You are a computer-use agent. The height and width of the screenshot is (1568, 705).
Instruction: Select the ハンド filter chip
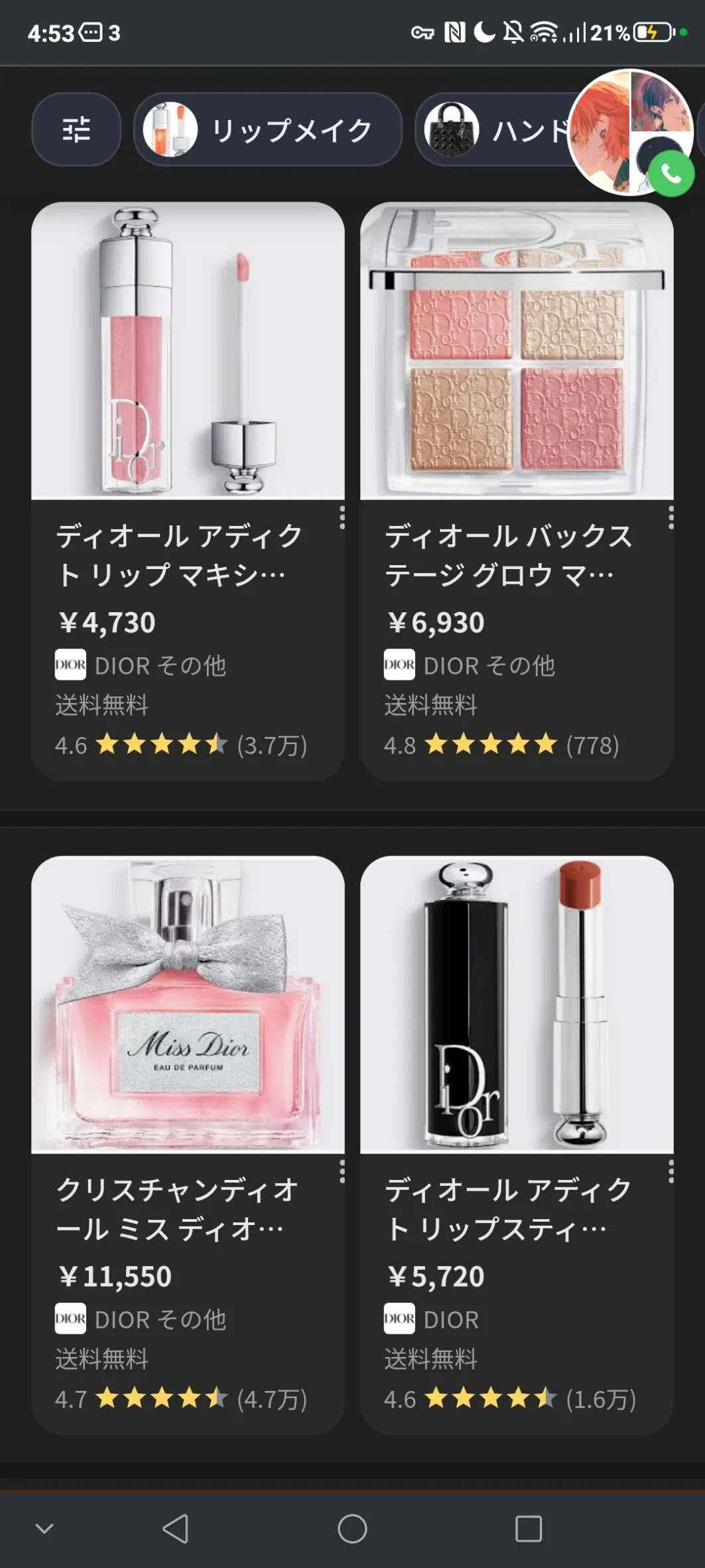pyautogui.click(x=494, y=129)
